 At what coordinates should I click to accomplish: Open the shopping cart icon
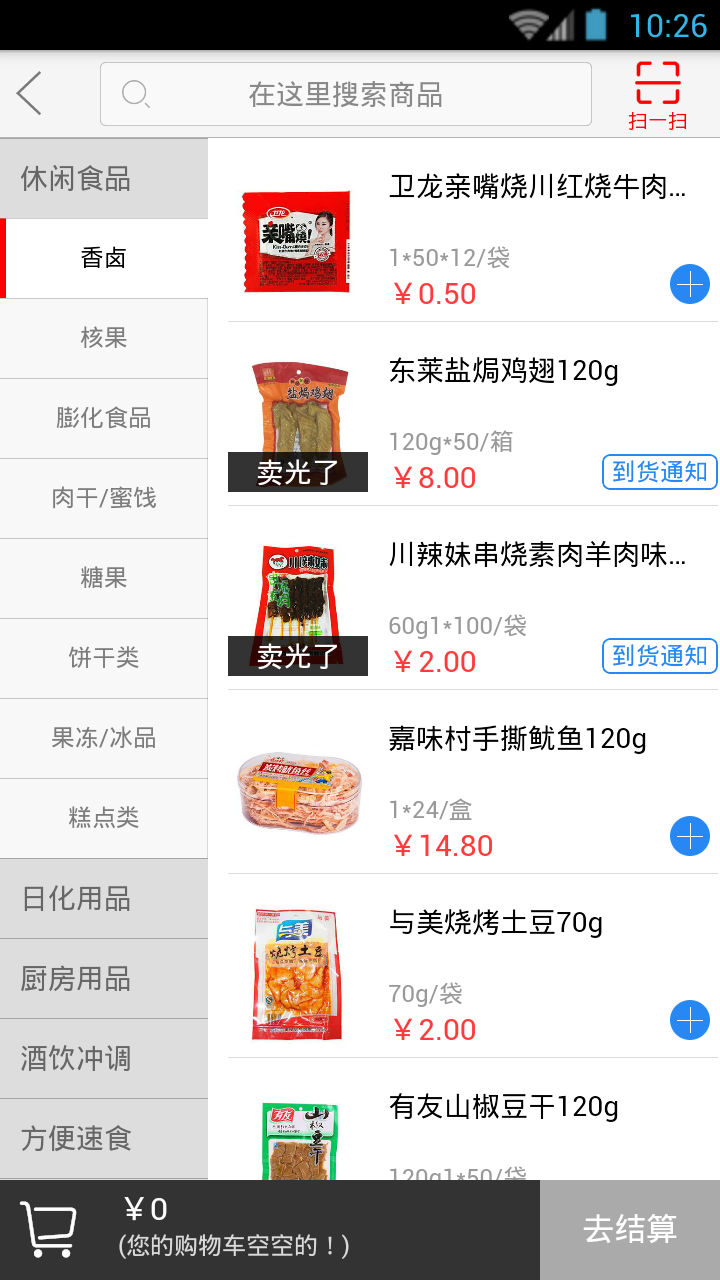[50, 1227]
